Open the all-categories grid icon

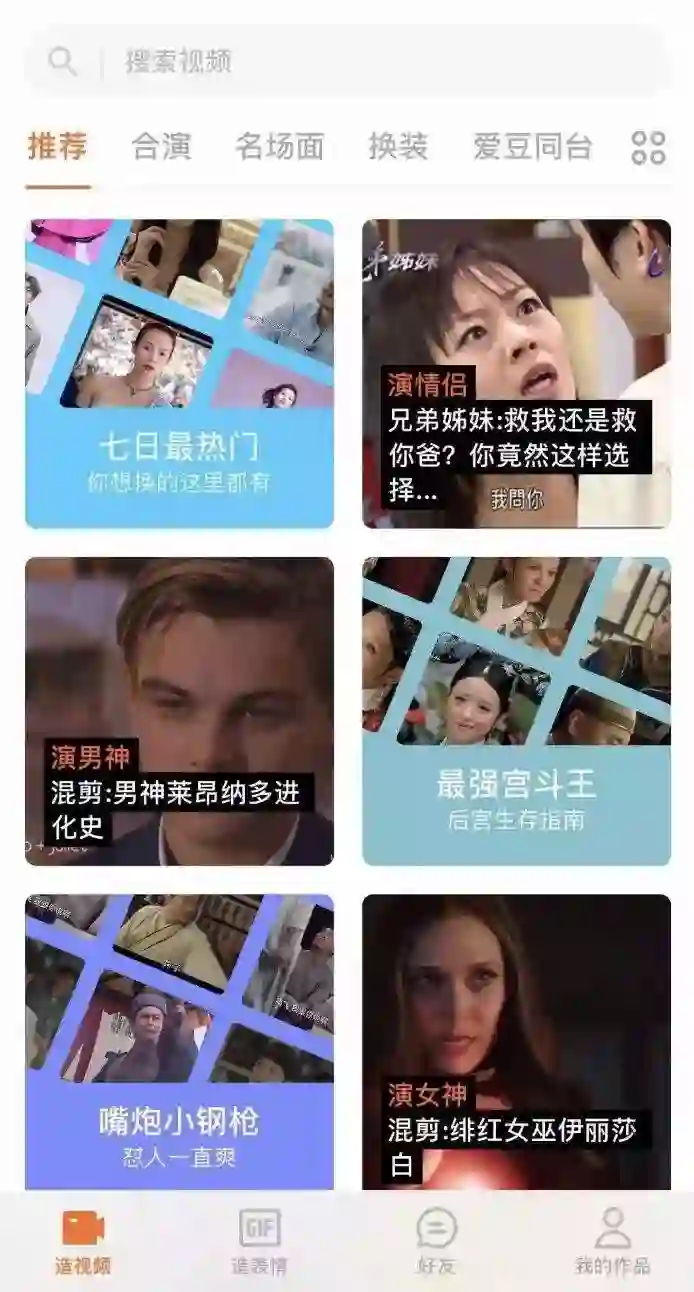coord(648,147)
